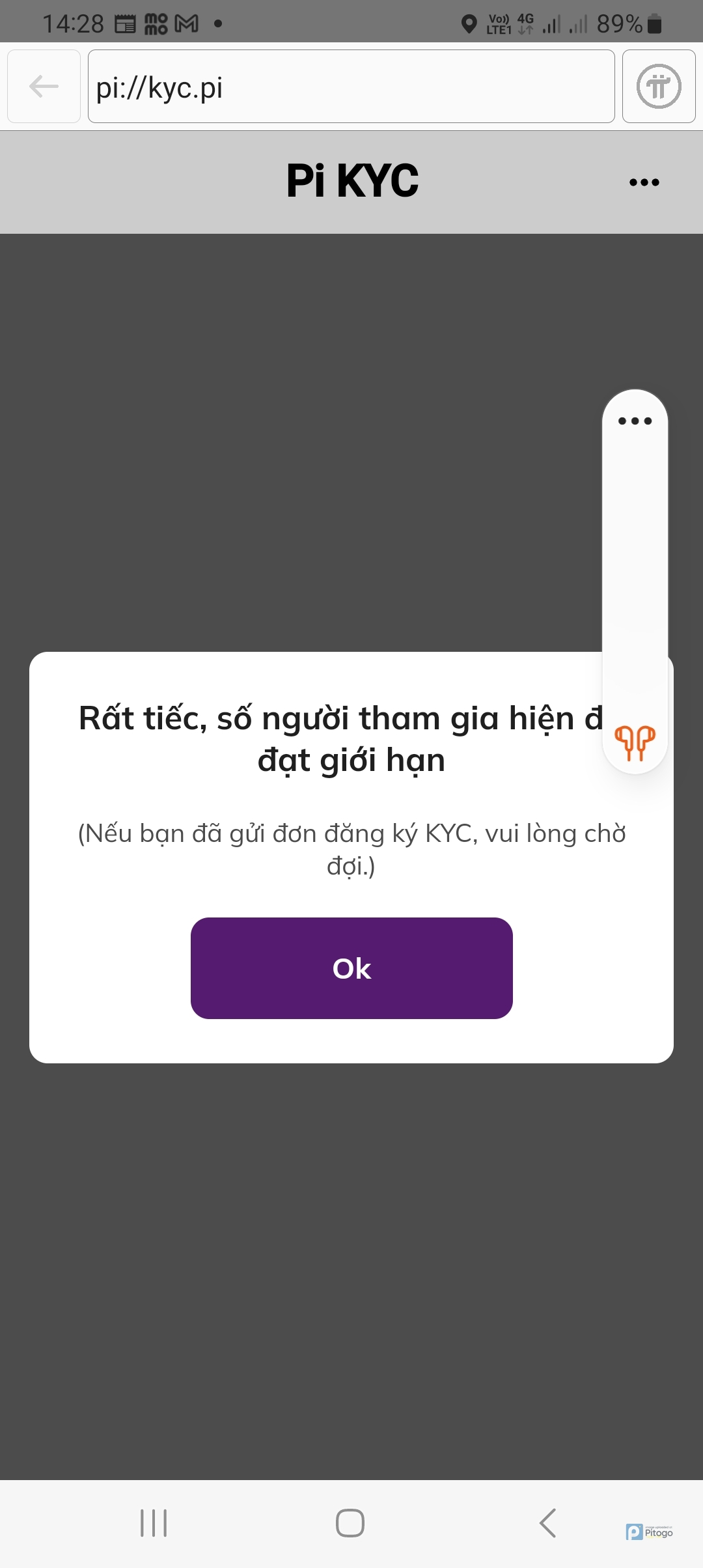Open the Pi KYC overflow menu
The image size is (703, 1568).
pyautogui.click(x=644, y=182)
